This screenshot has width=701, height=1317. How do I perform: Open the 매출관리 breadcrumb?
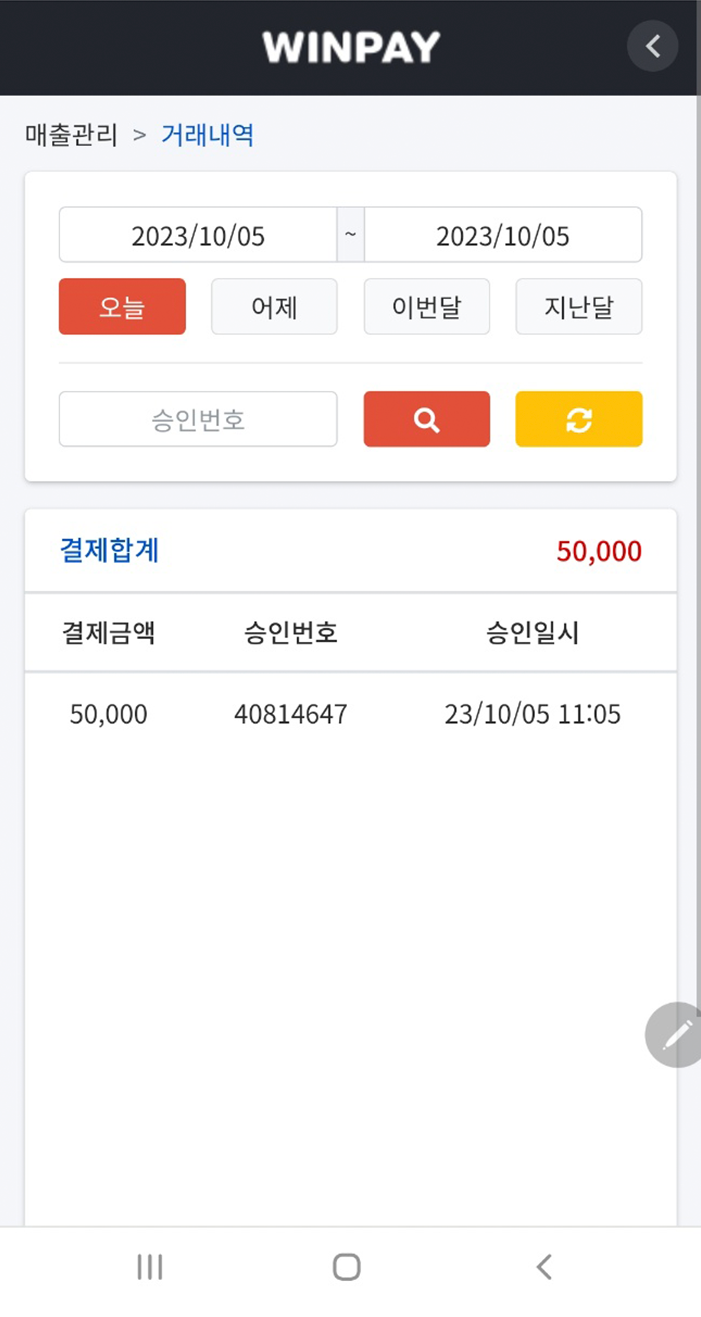coord(71,134)
